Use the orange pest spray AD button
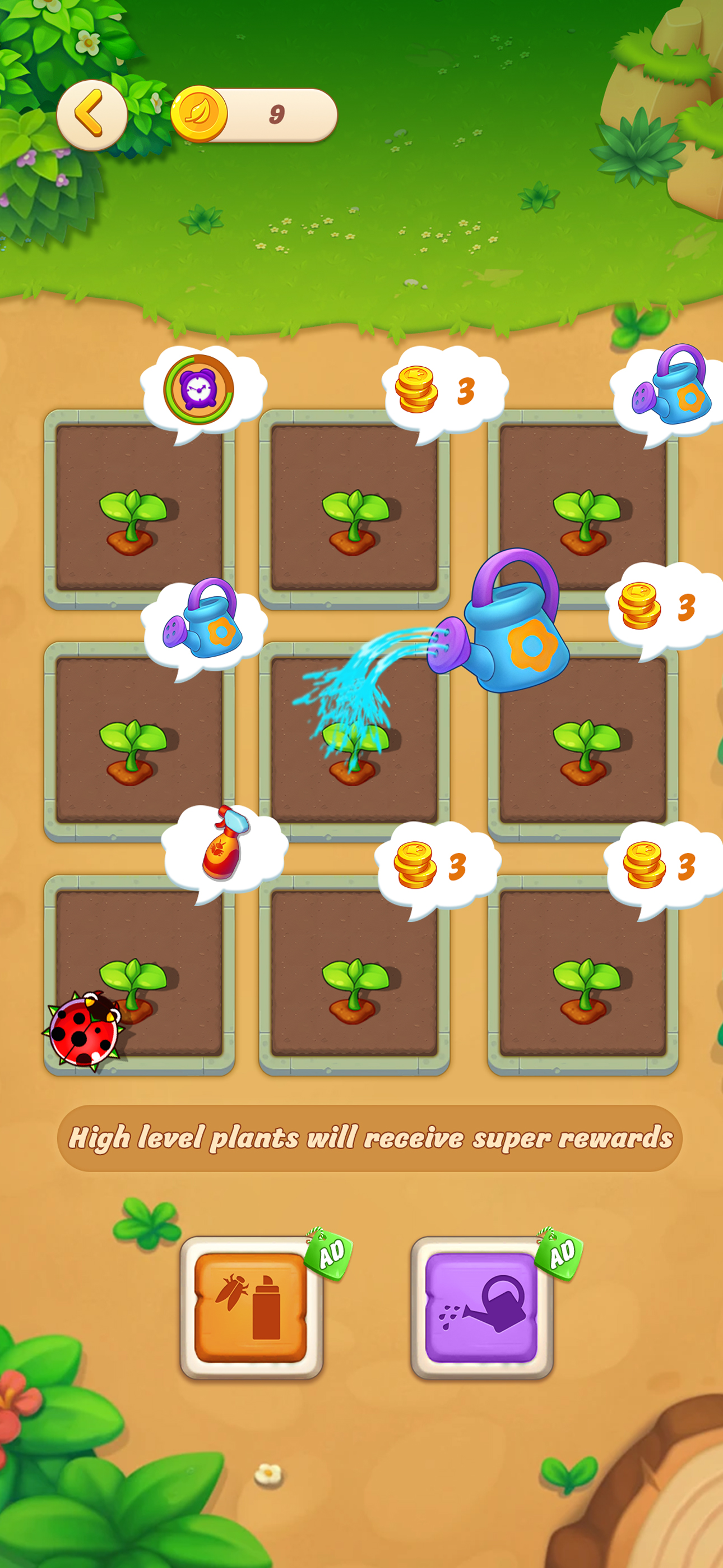Viewport: 723px width, 1568px height. pos(251,1307)
